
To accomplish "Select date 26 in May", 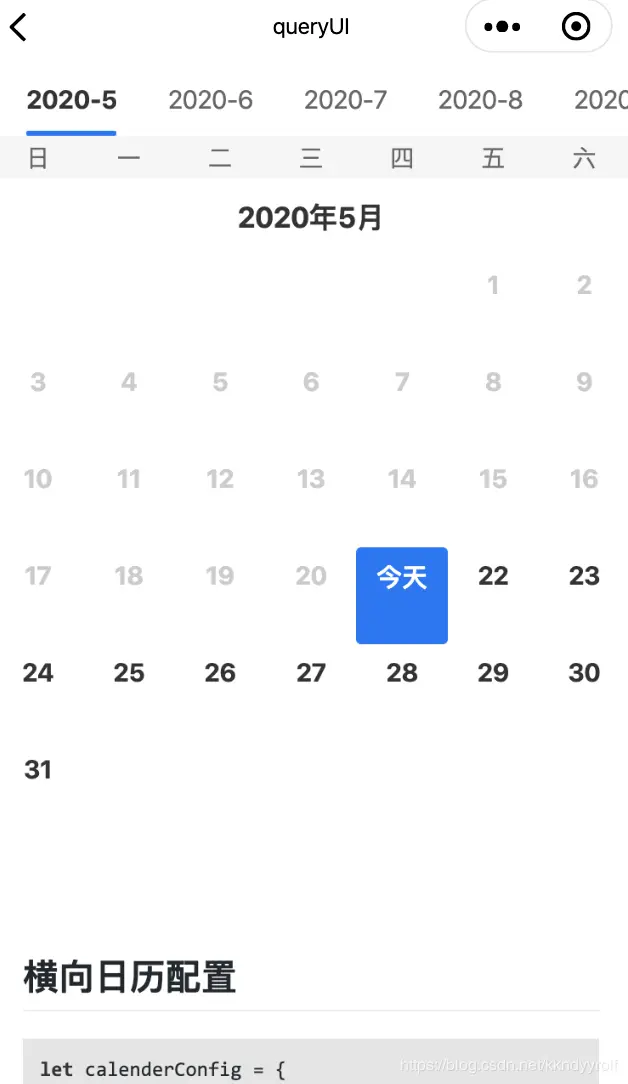I will (220, 673).
